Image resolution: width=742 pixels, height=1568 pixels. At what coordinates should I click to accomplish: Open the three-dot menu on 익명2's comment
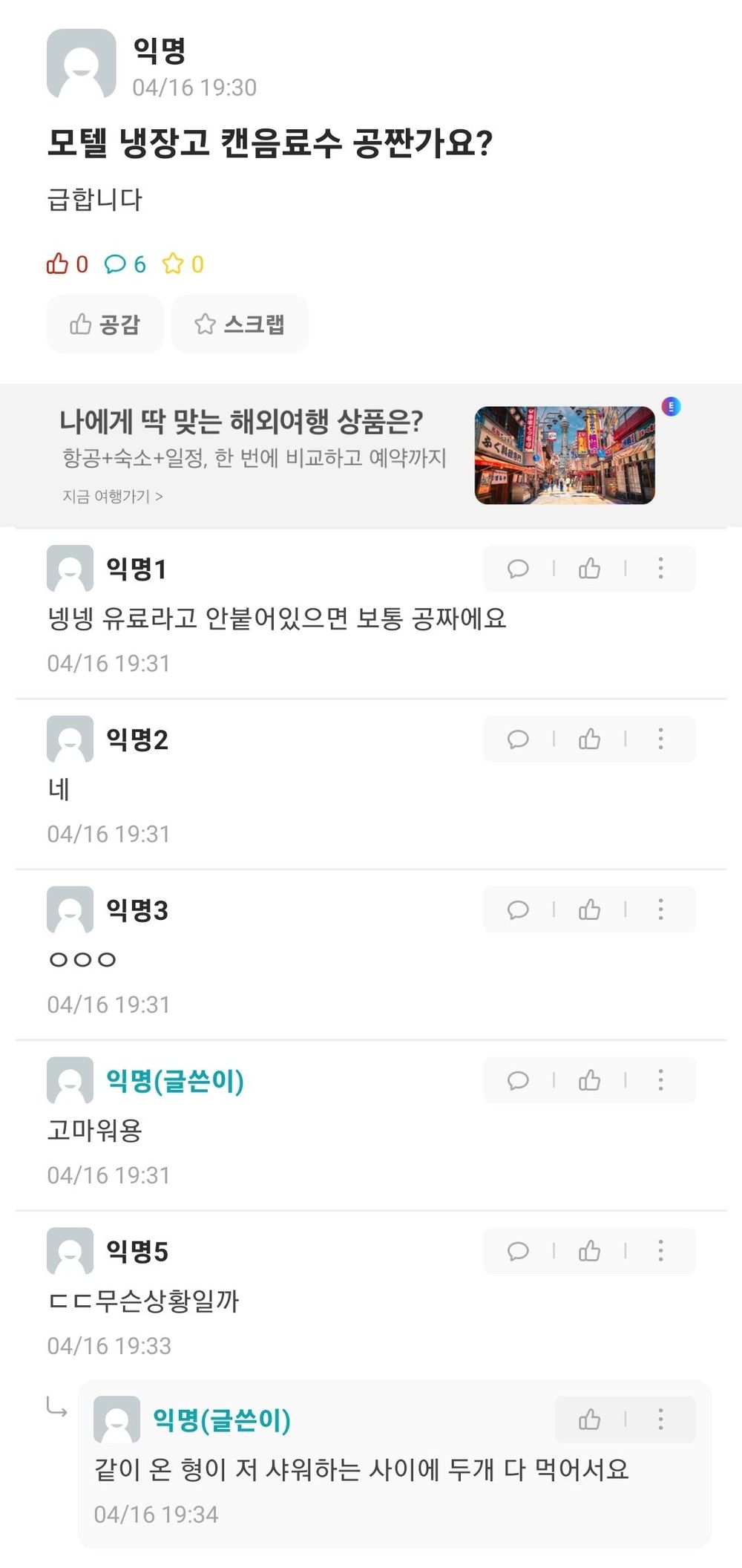(x=660, y=739)
